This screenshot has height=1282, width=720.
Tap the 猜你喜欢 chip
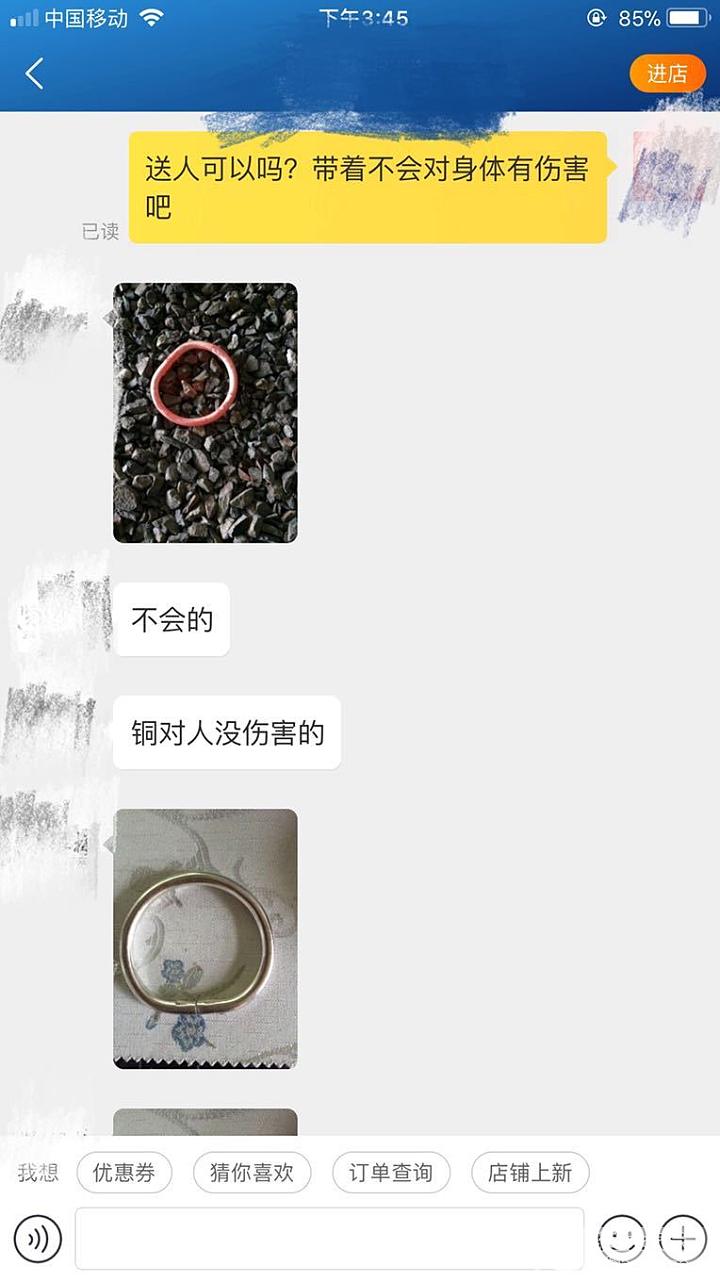tap(252, 1173)
